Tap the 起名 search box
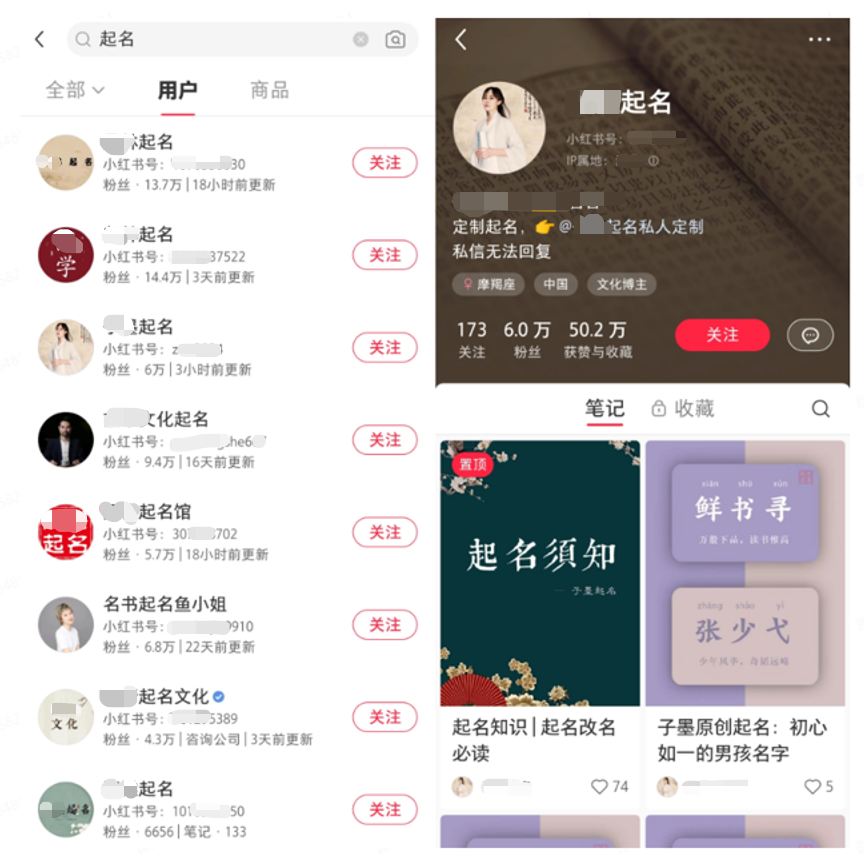 point(220,40)
